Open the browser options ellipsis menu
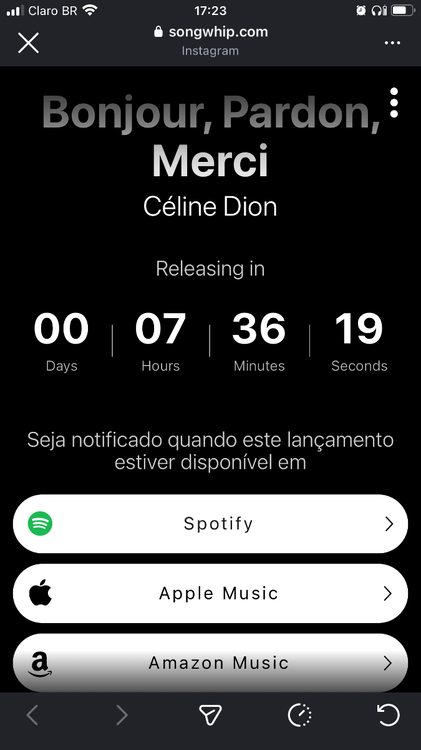This screenshot has height=750, width=421. coord(392,43)
